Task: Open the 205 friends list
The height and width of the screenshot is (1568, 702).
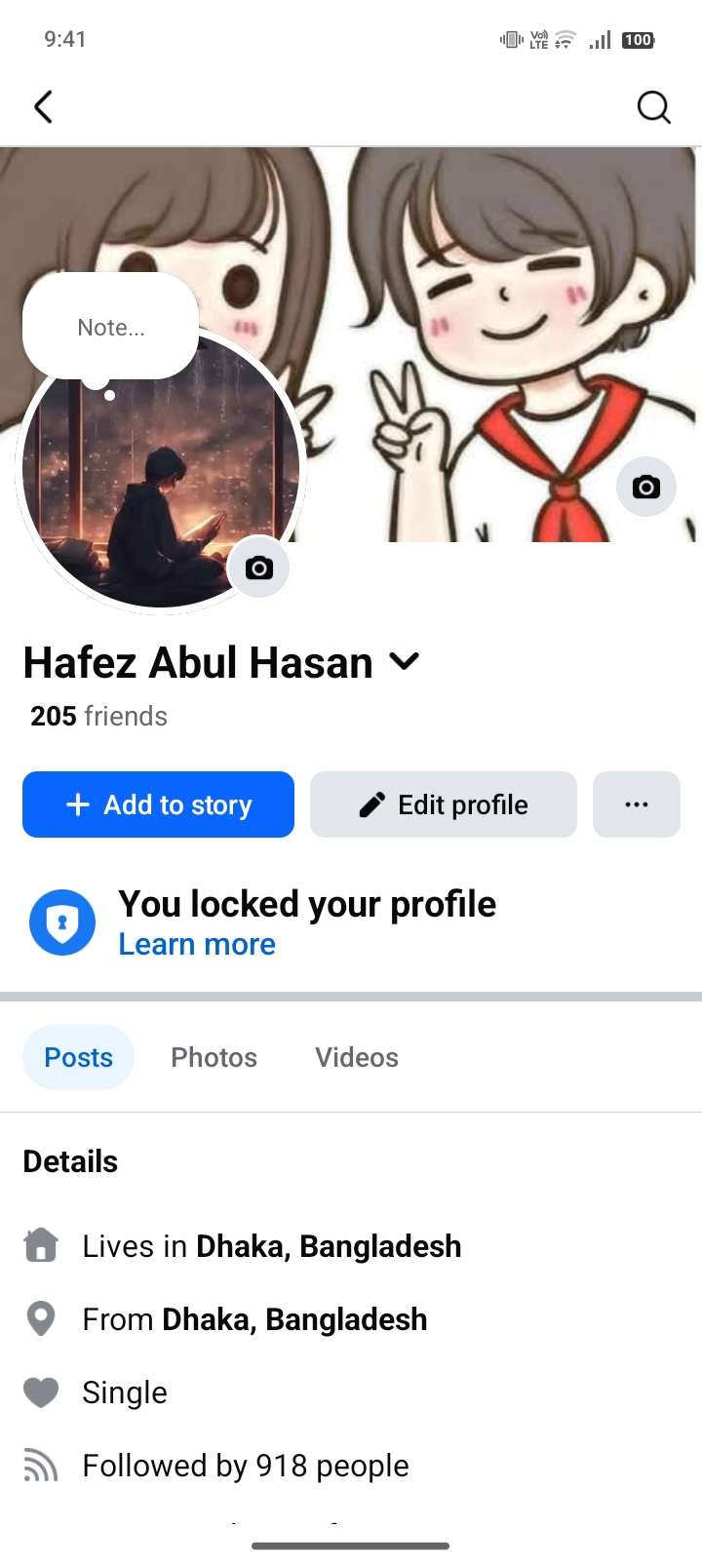Action: (98, 717)
